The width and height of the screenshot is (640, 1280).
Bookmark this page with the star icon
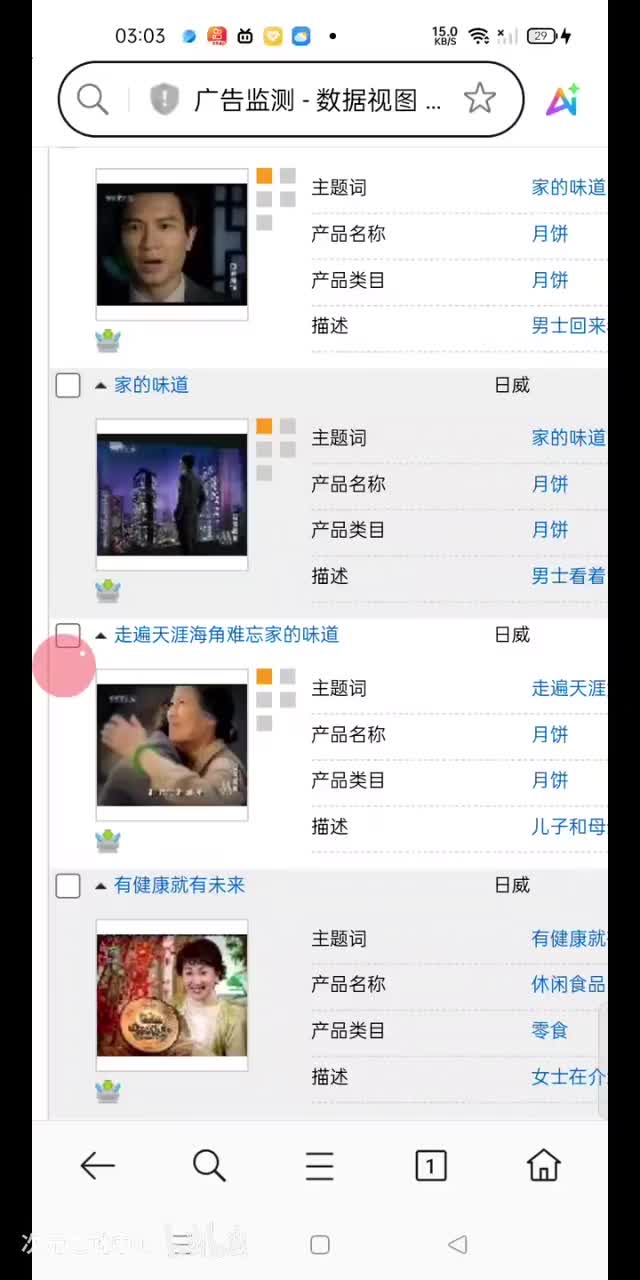click(480, 99)
